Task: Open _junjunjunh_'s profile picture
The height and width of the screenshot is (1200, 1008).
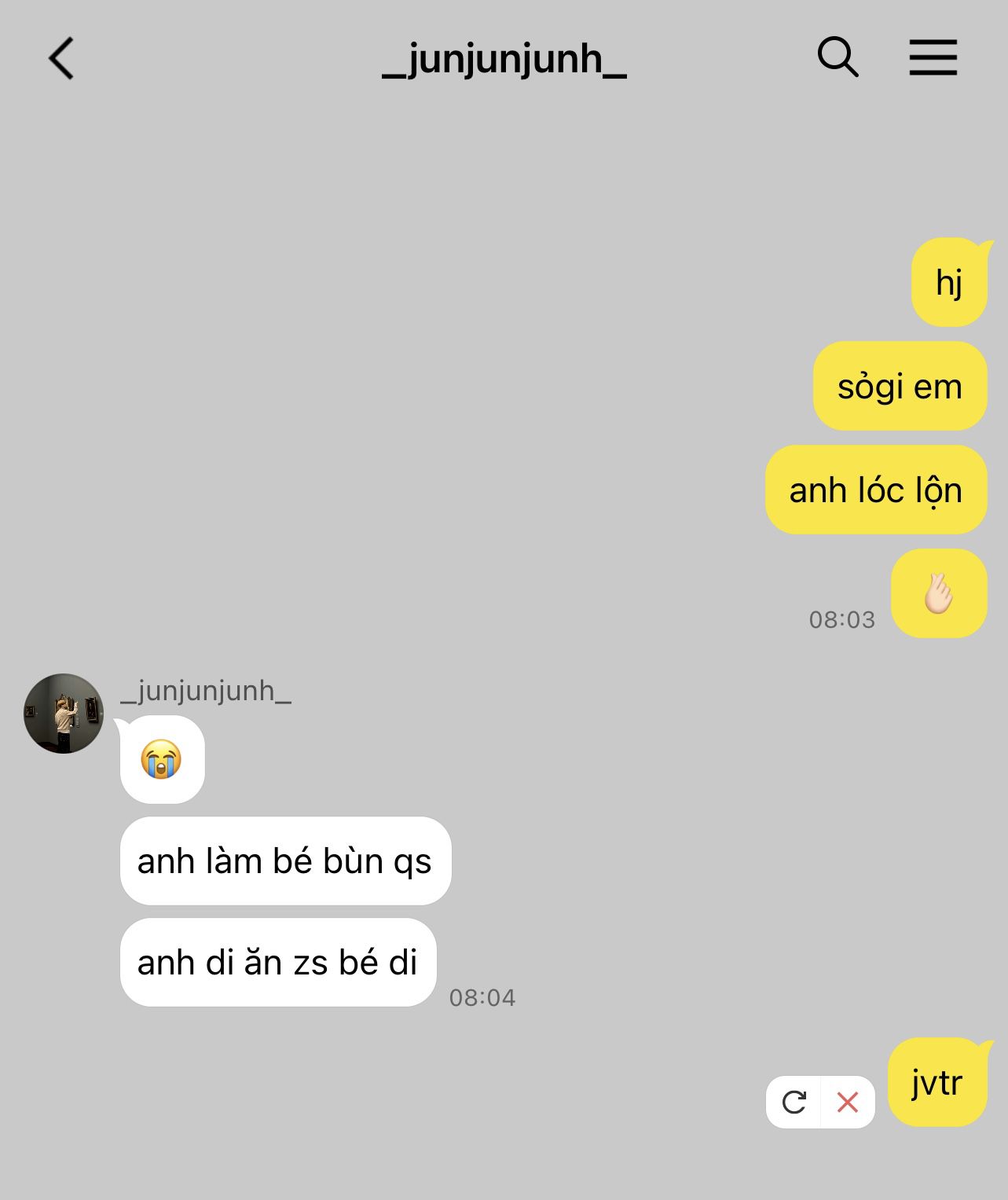Action: (64, 714)
